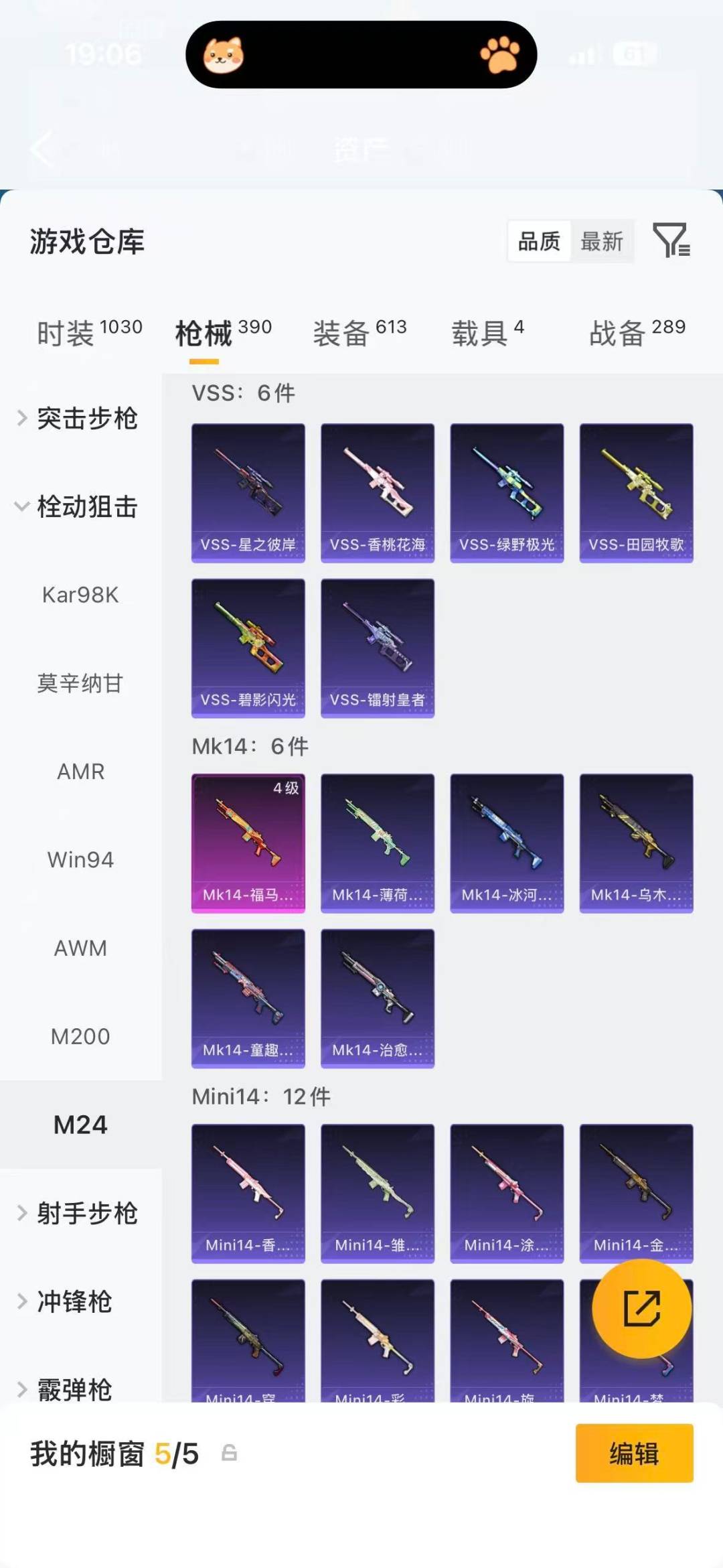Open the VSS-镭射皇者 weapon card

coord(377,645)
